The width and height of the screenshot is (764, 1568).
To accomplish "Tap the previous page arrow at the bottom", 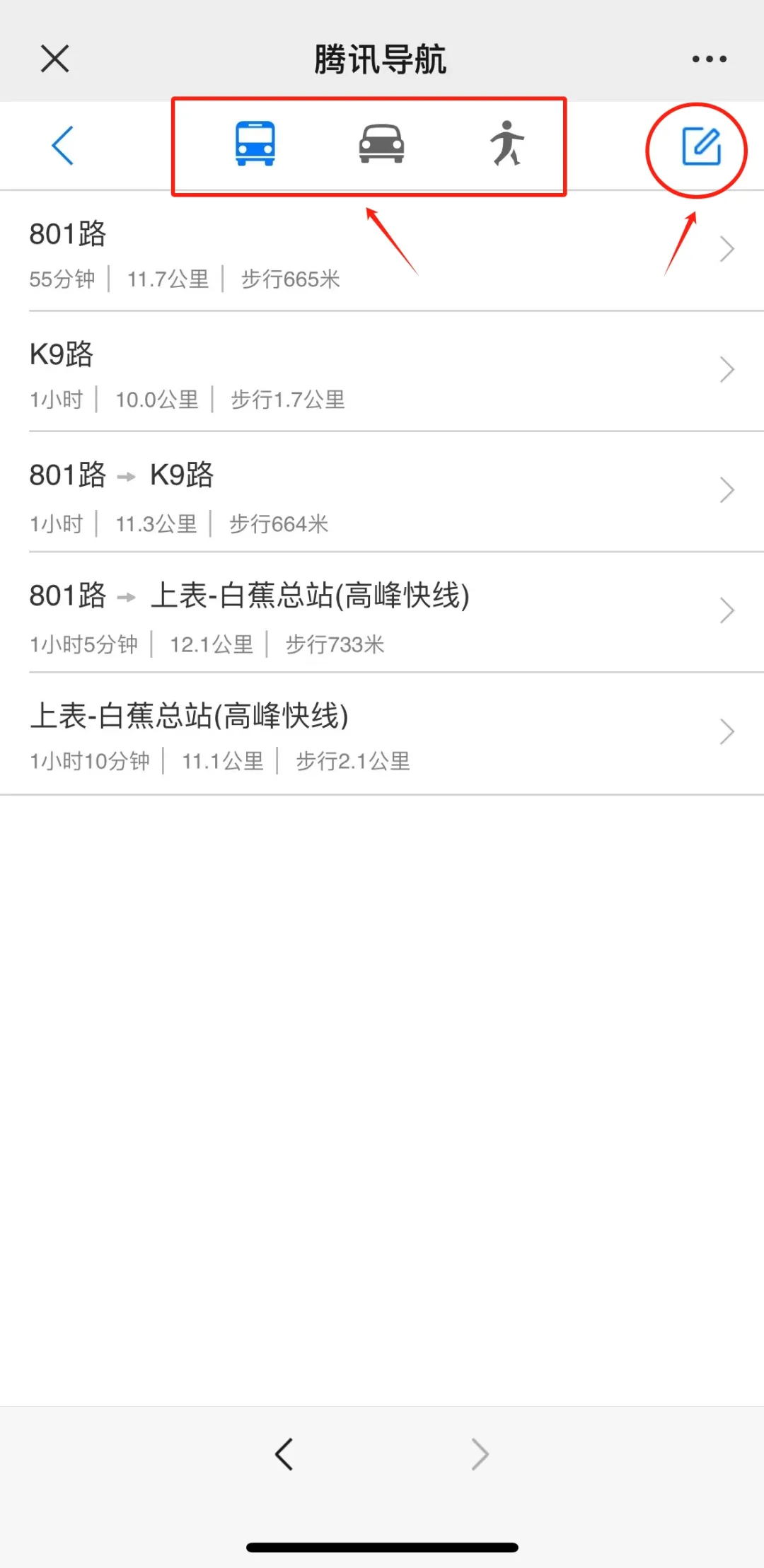I will point(284,1455).
